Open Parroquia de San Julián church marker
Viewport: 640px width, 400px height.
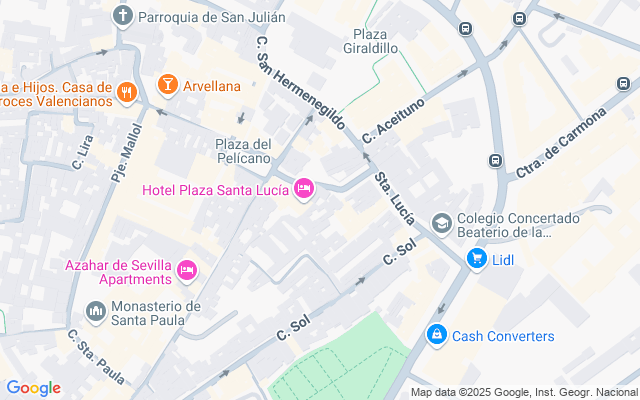[123, 17]
